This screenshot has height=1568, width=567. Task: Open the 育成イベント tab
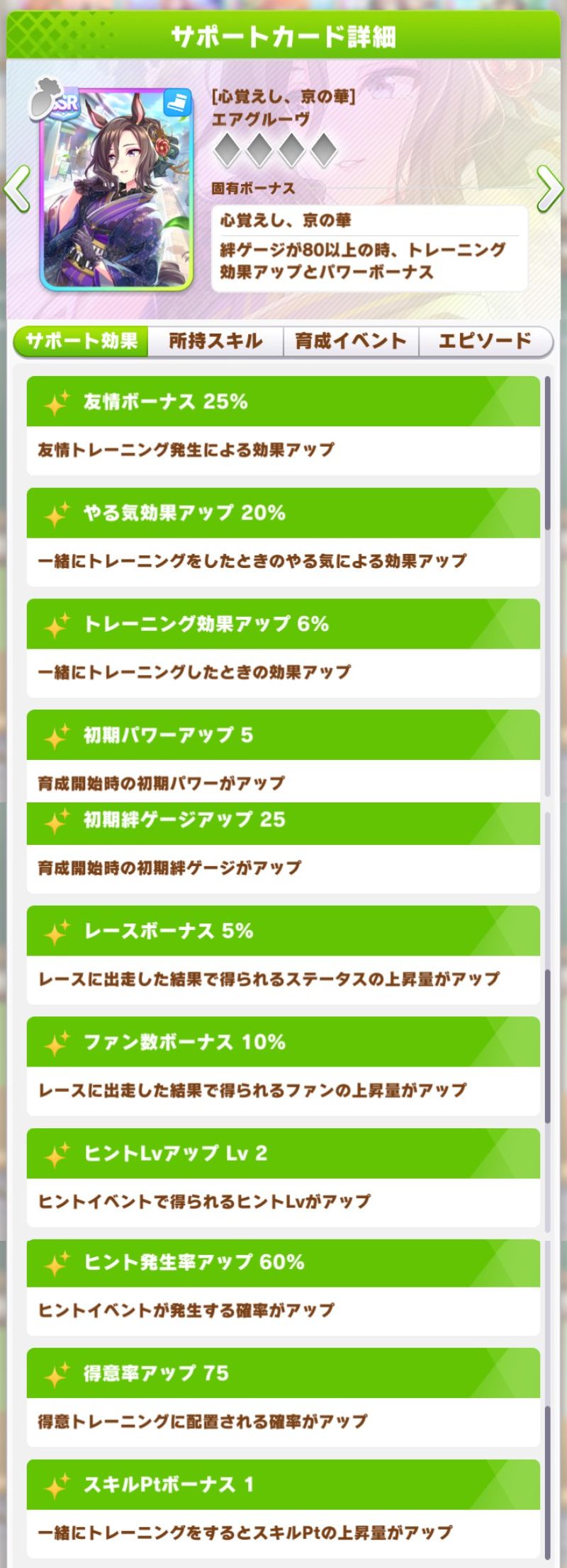point(351,341)
